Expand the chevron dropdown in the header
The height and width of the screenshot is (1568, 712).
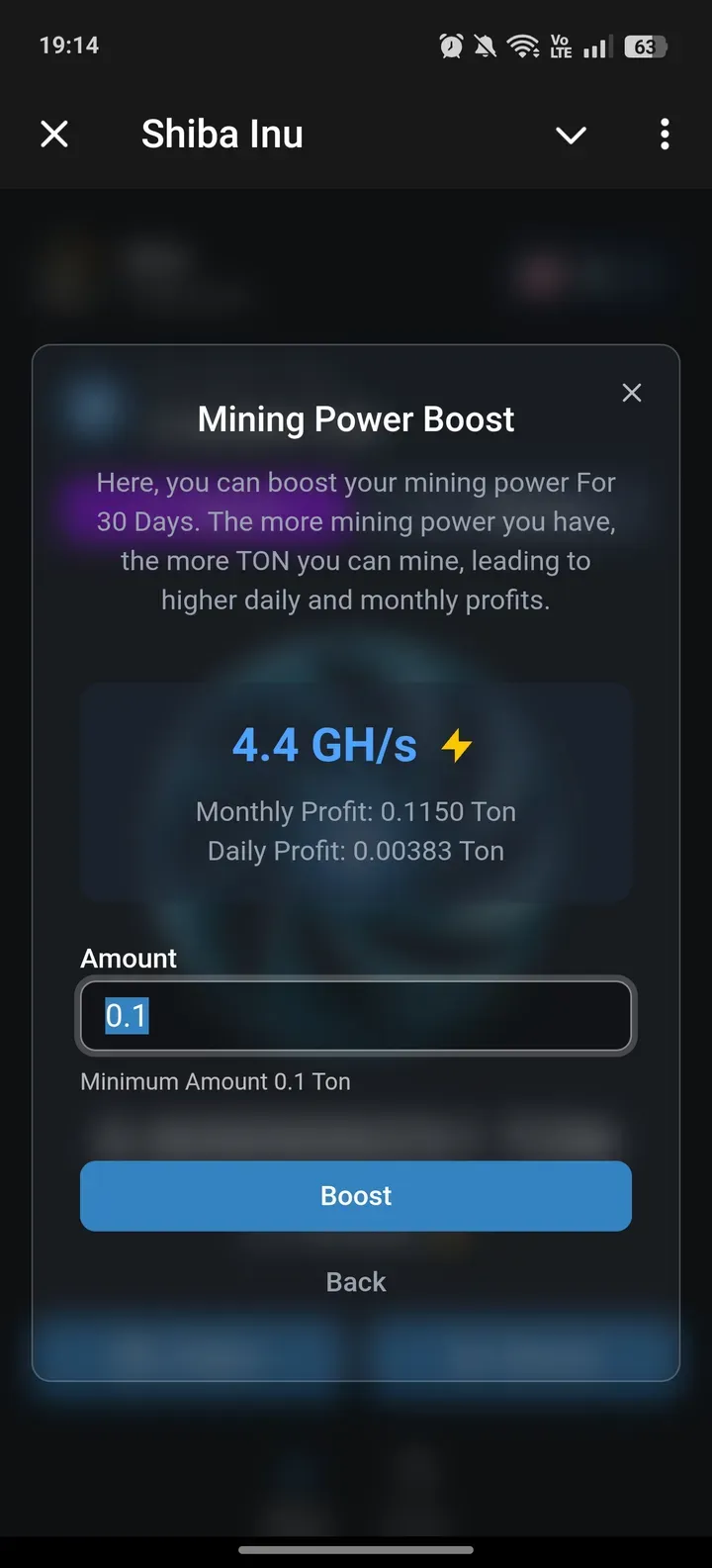[571, 135]
